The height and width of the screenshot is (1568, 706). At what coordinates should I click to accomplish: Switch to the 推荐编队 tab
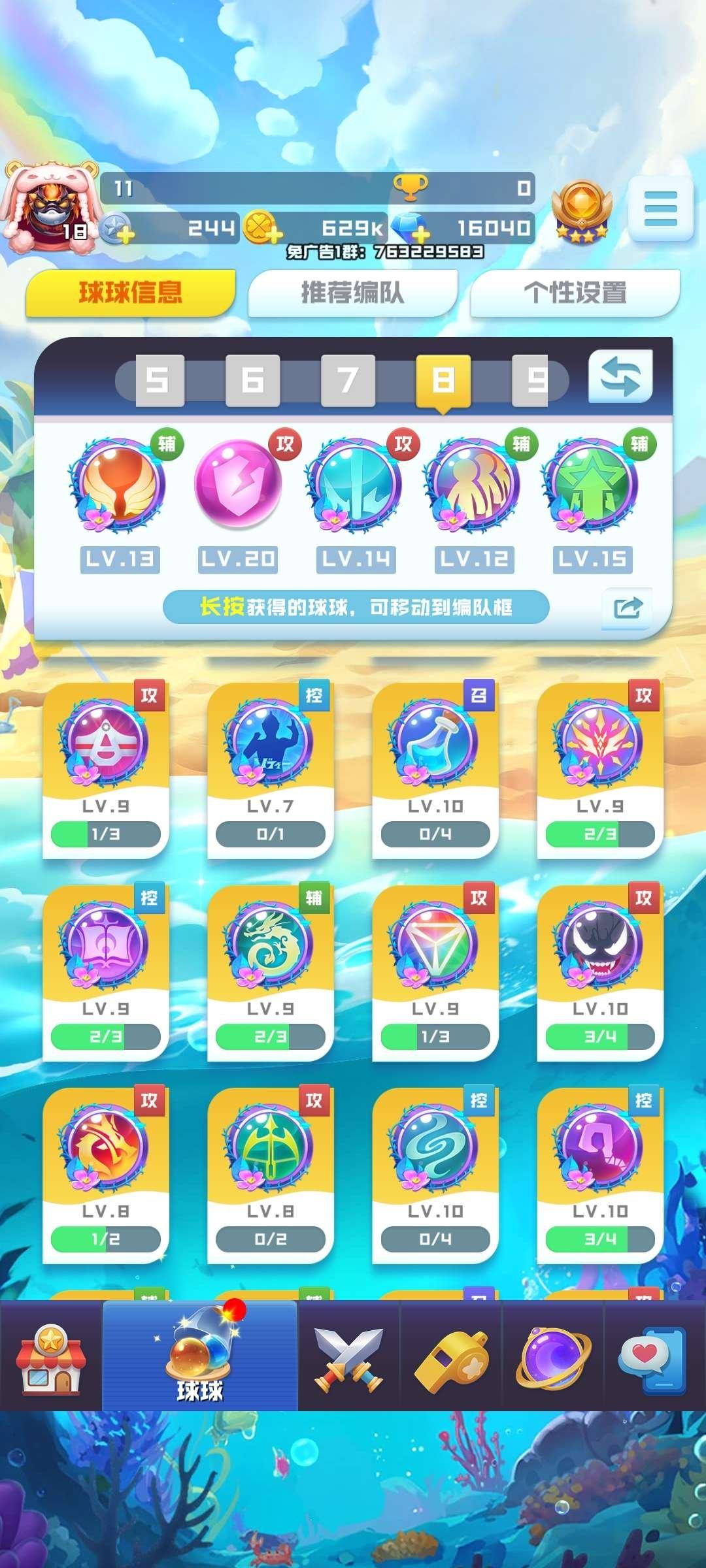[352, 293]
